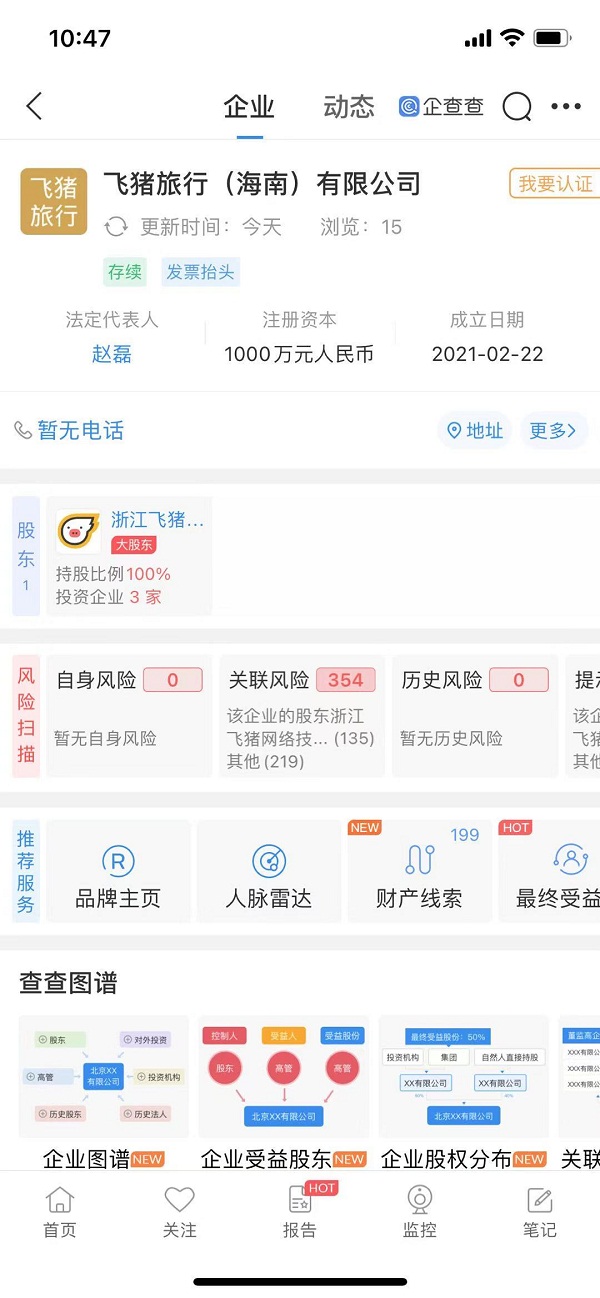Image resolution: width=600 pixels, height=1298 pixels.
Task: Open the search magnifier icon
Action: 517,106
